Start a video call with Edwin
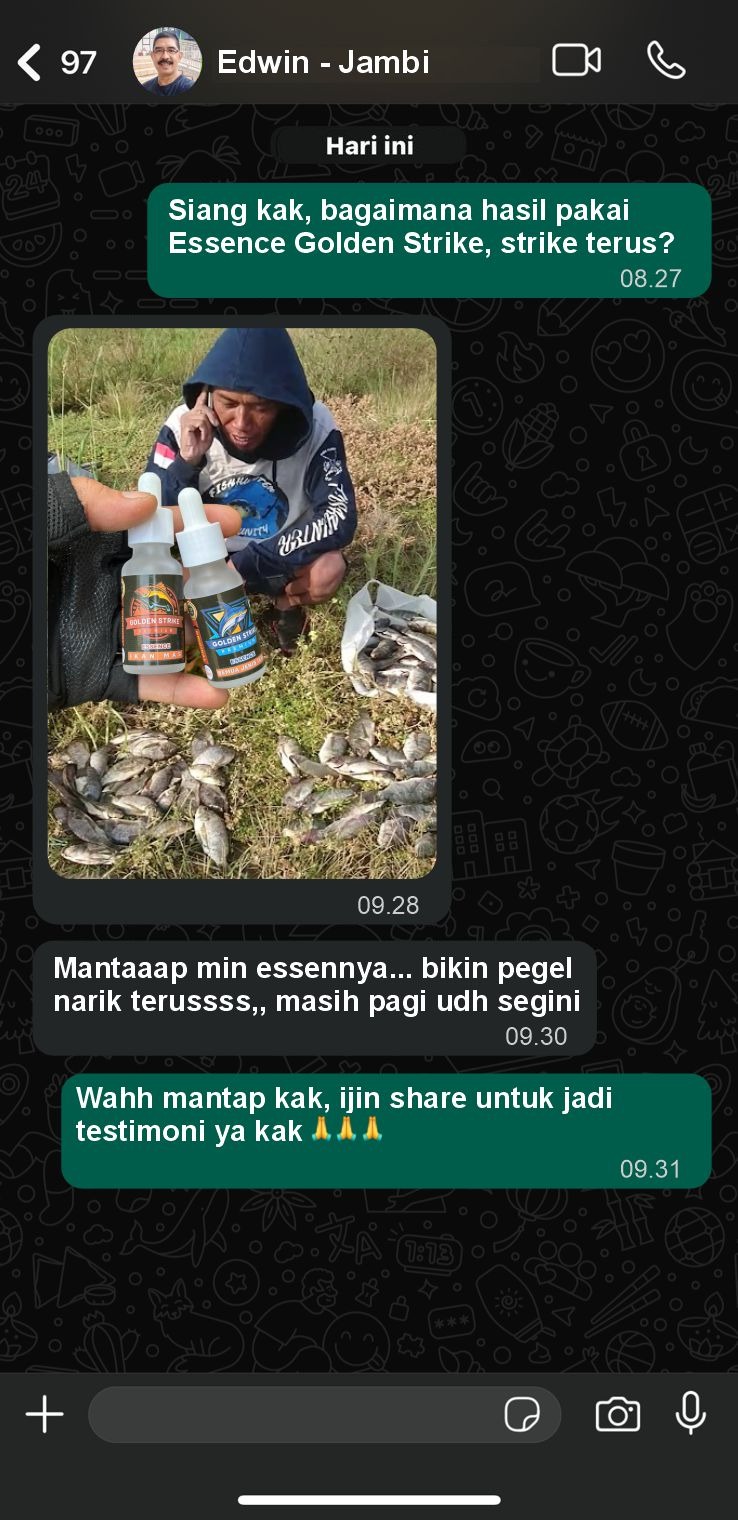The height and width of the screenshot is (1520, 738). [x=576, y=61]
